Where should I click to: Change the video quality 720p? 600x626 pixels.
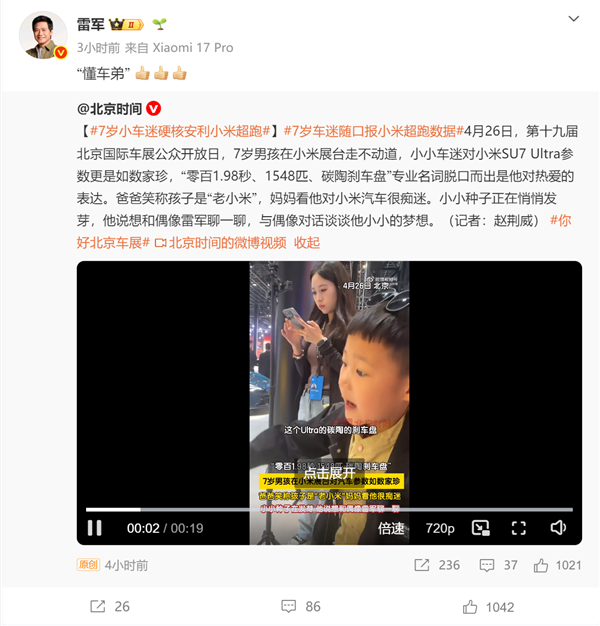pyautogui.click(x=440, y=528)
